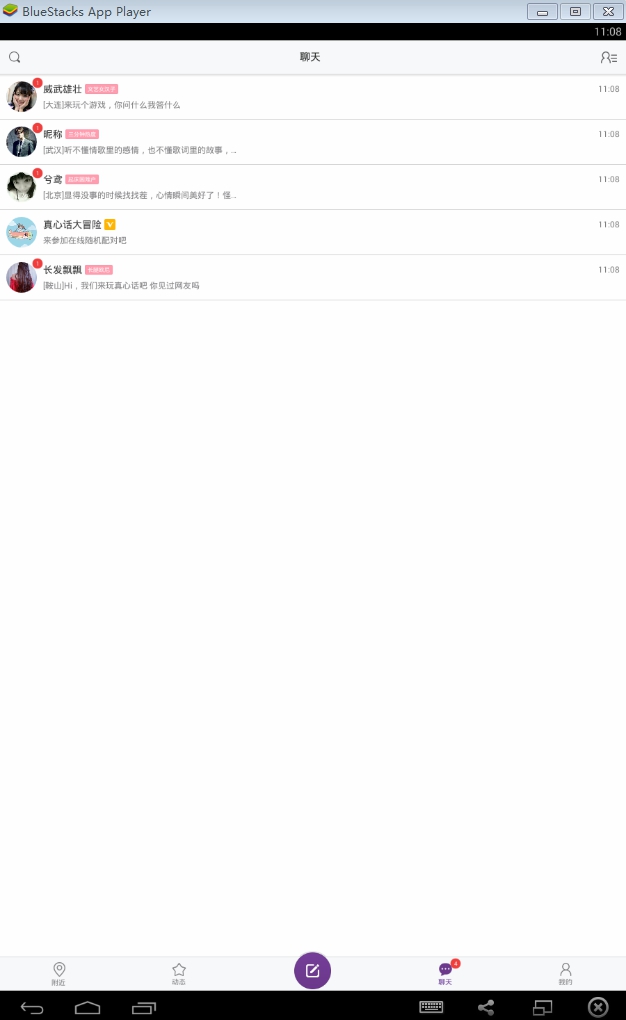Select the 聊天 tab

tap(446, 973)
